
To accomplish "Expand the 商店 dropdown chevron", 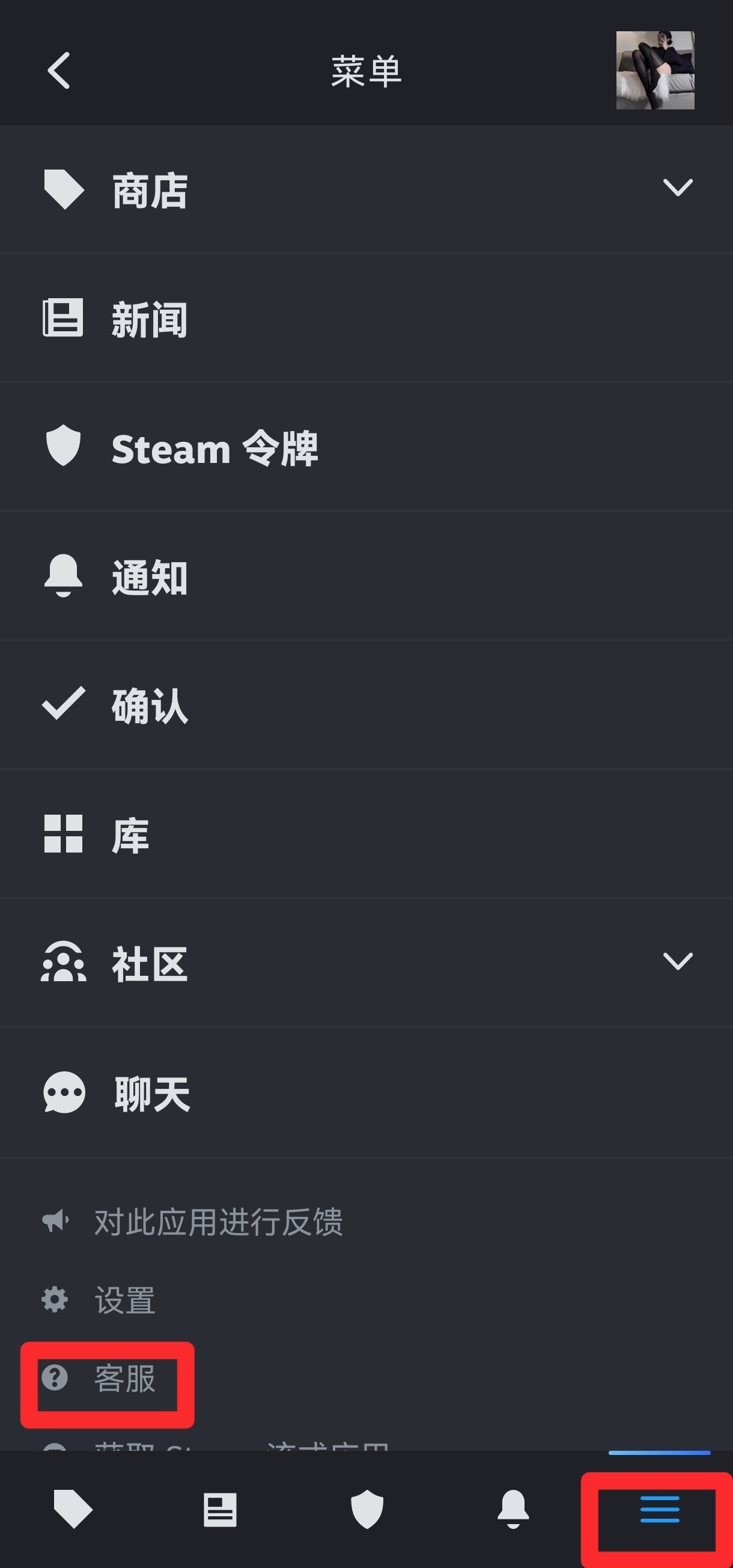I will point(677,188).
